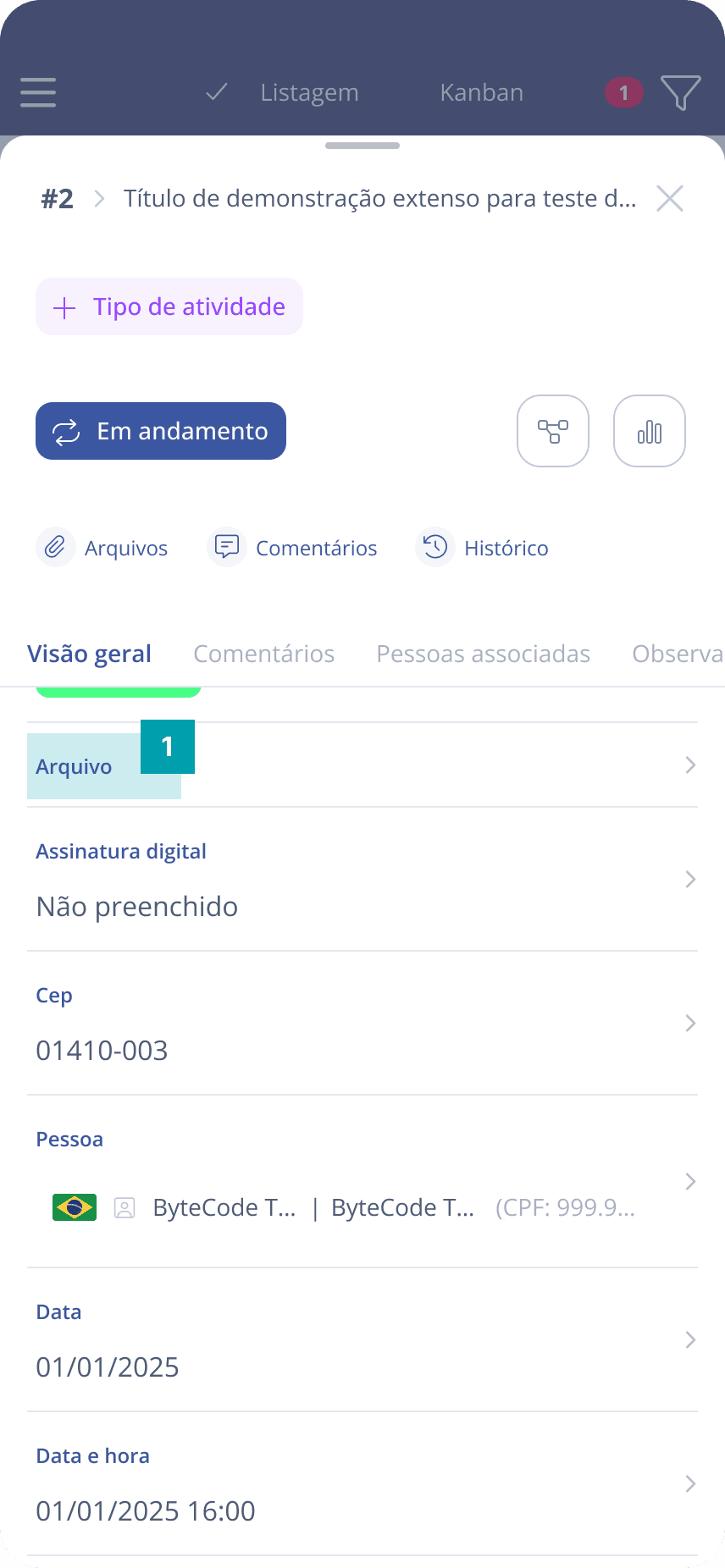The height and width of the screenshot is (1568, 725).
Task: Expand the Pessoa field chevron
Action: pyautogui.click(x=690, y=1180)
